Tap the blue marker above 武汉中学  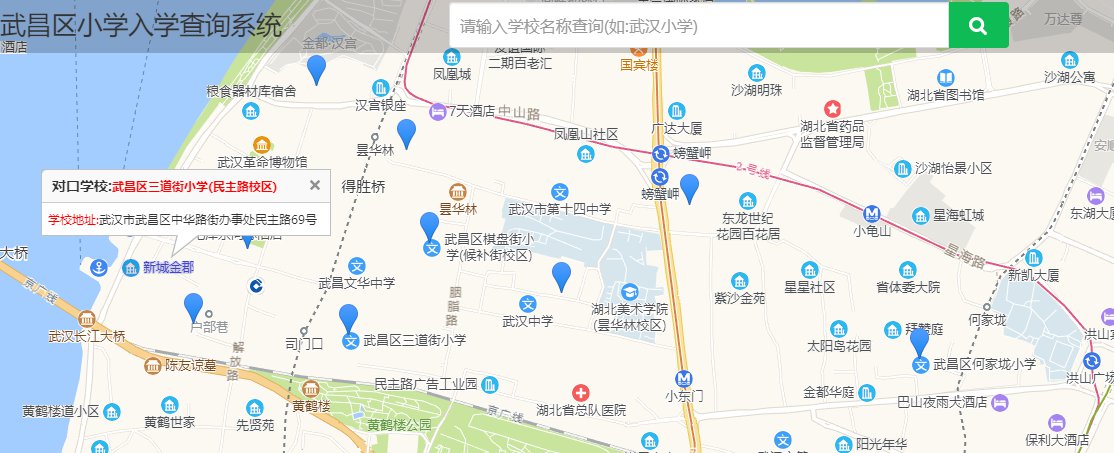coord(562,276)
